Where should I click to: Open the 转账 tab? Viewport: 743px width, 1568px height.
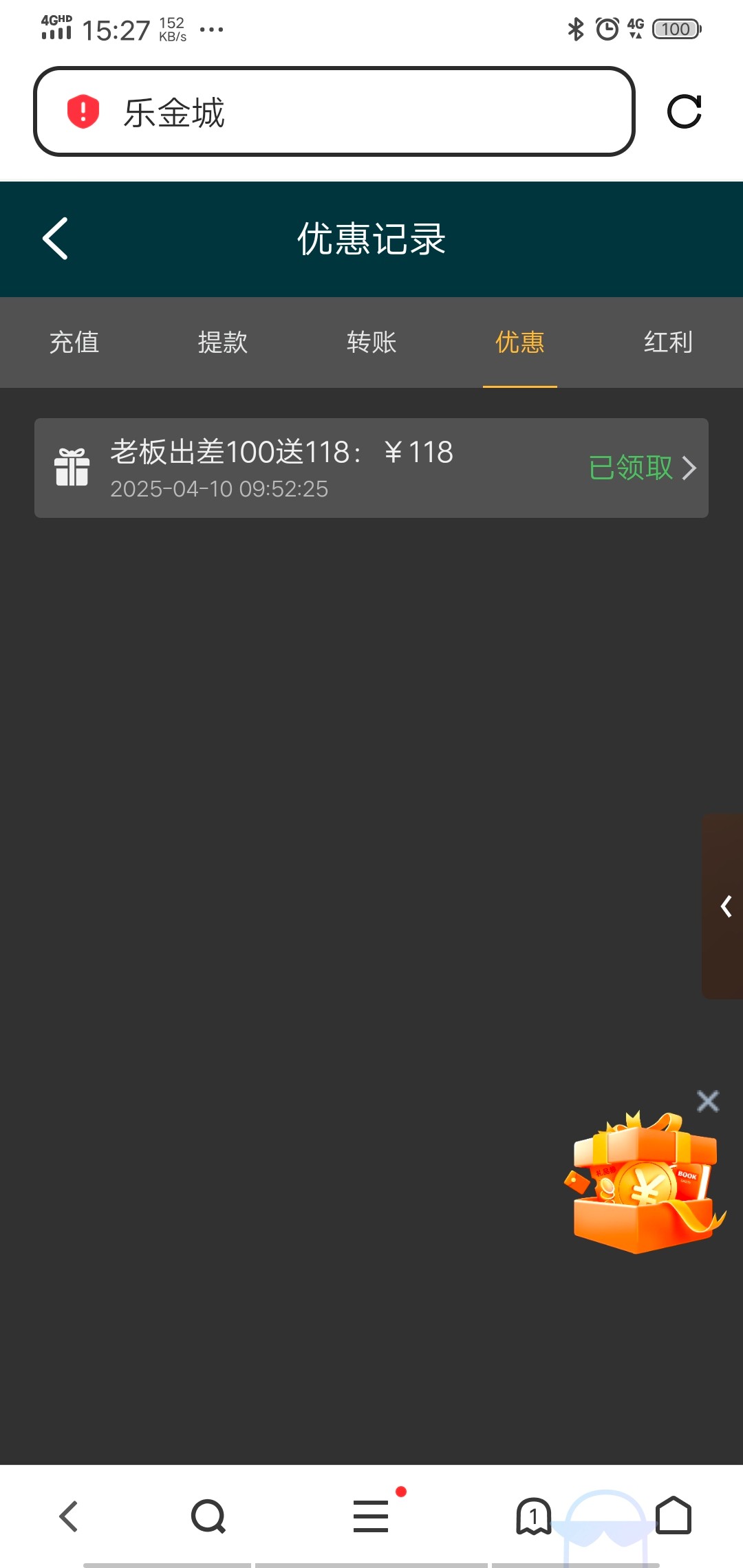[x=371, y=342]
